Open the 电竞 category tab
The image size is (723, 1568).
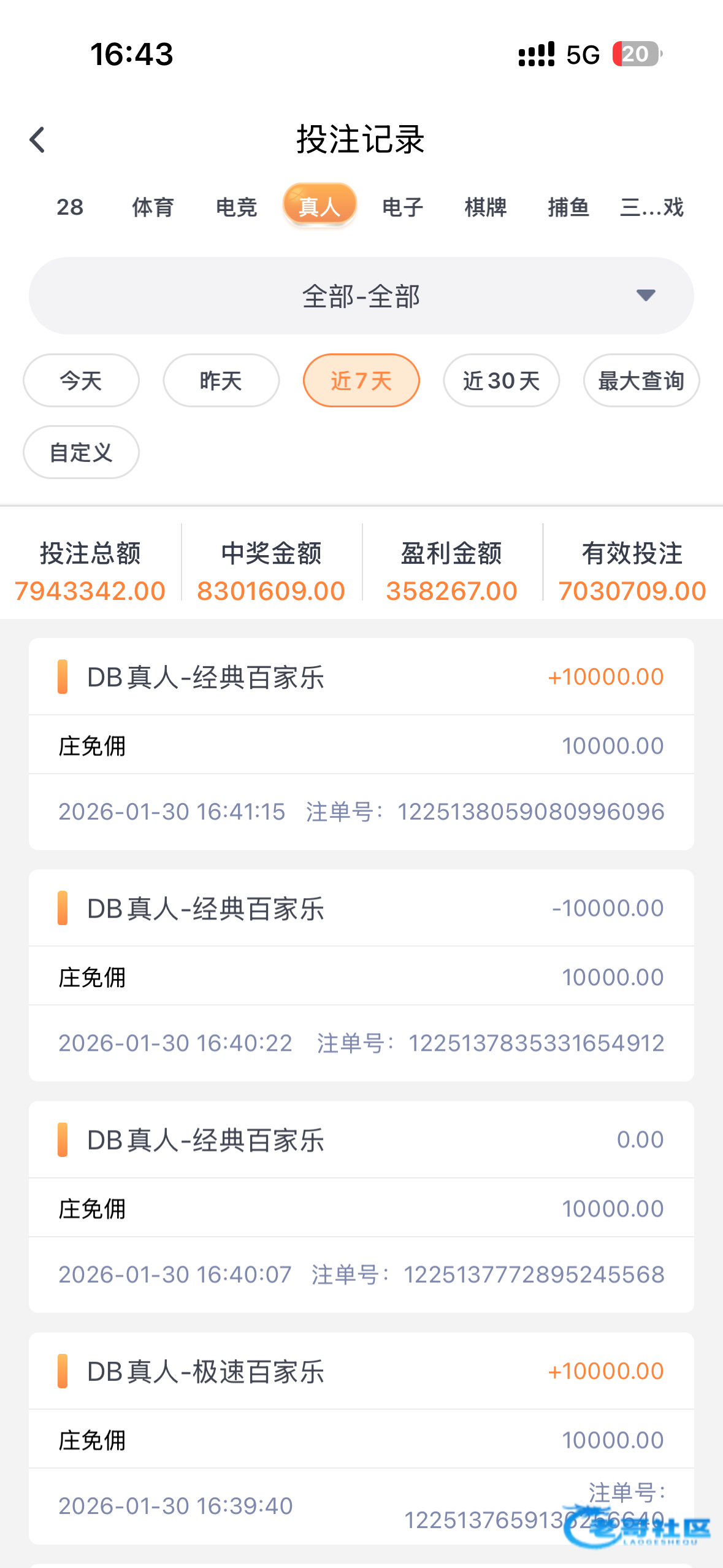point(236,207)
